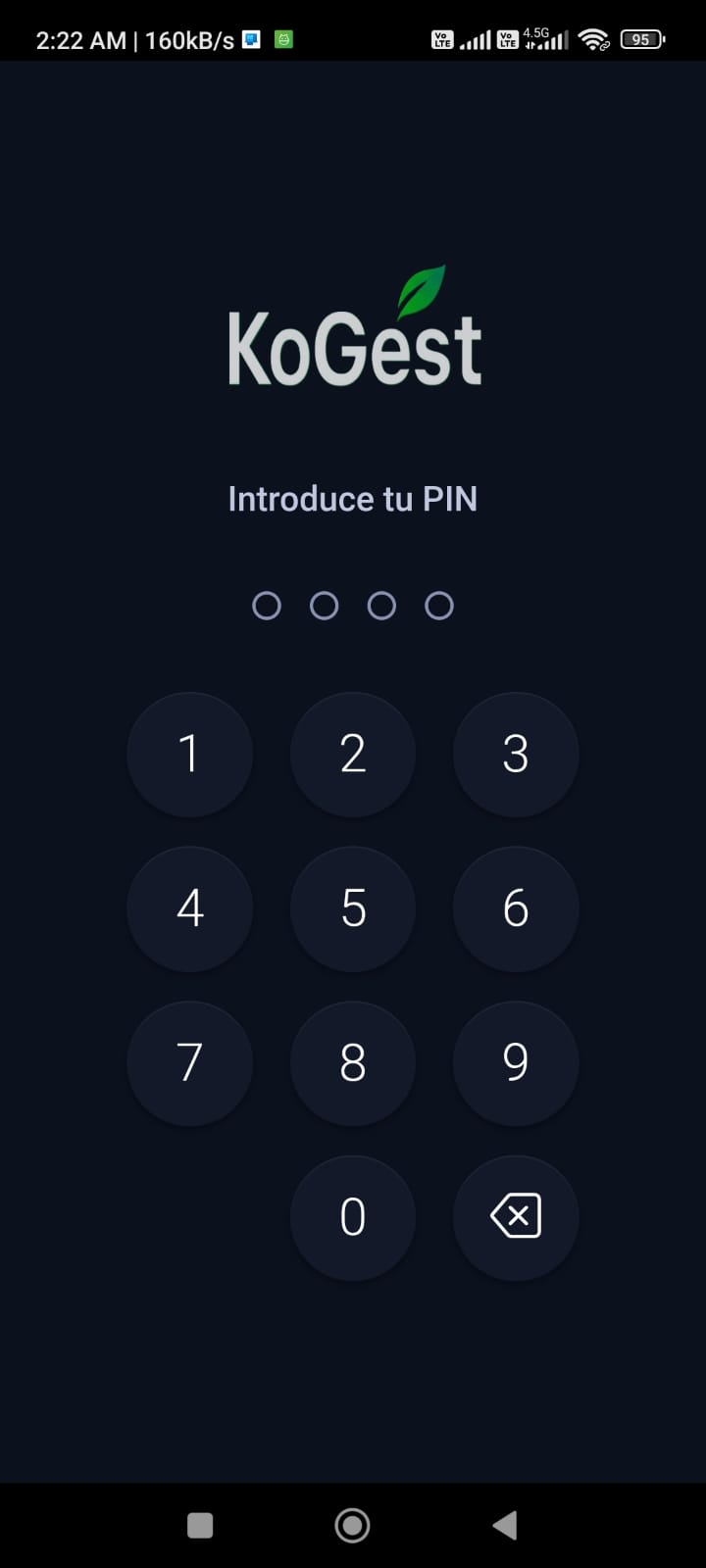This screenshot has width=706, height=1568.
Task: Select digit 7 on the keypad
Action: click(x=189, y=1062)
